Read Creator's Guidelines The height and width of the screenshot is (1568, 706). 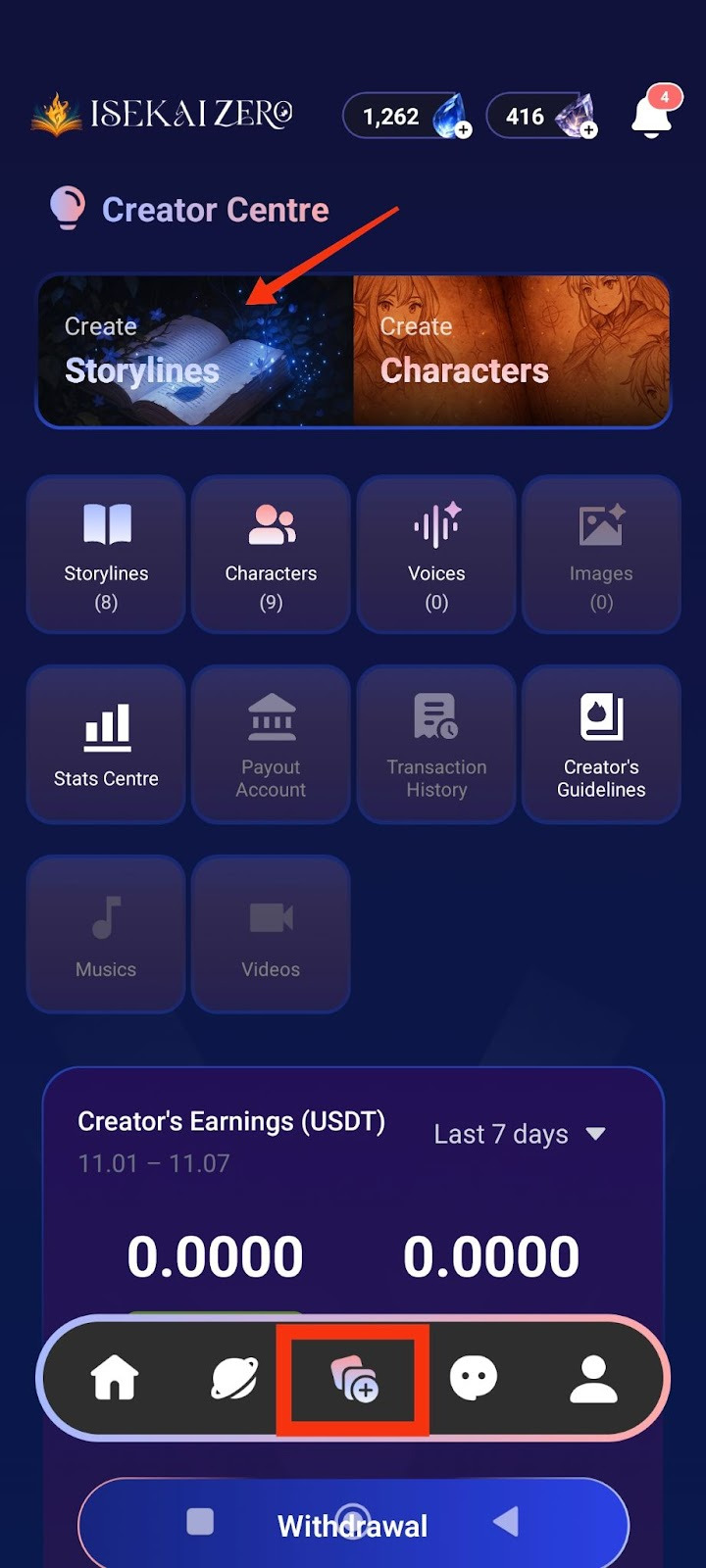601,745
